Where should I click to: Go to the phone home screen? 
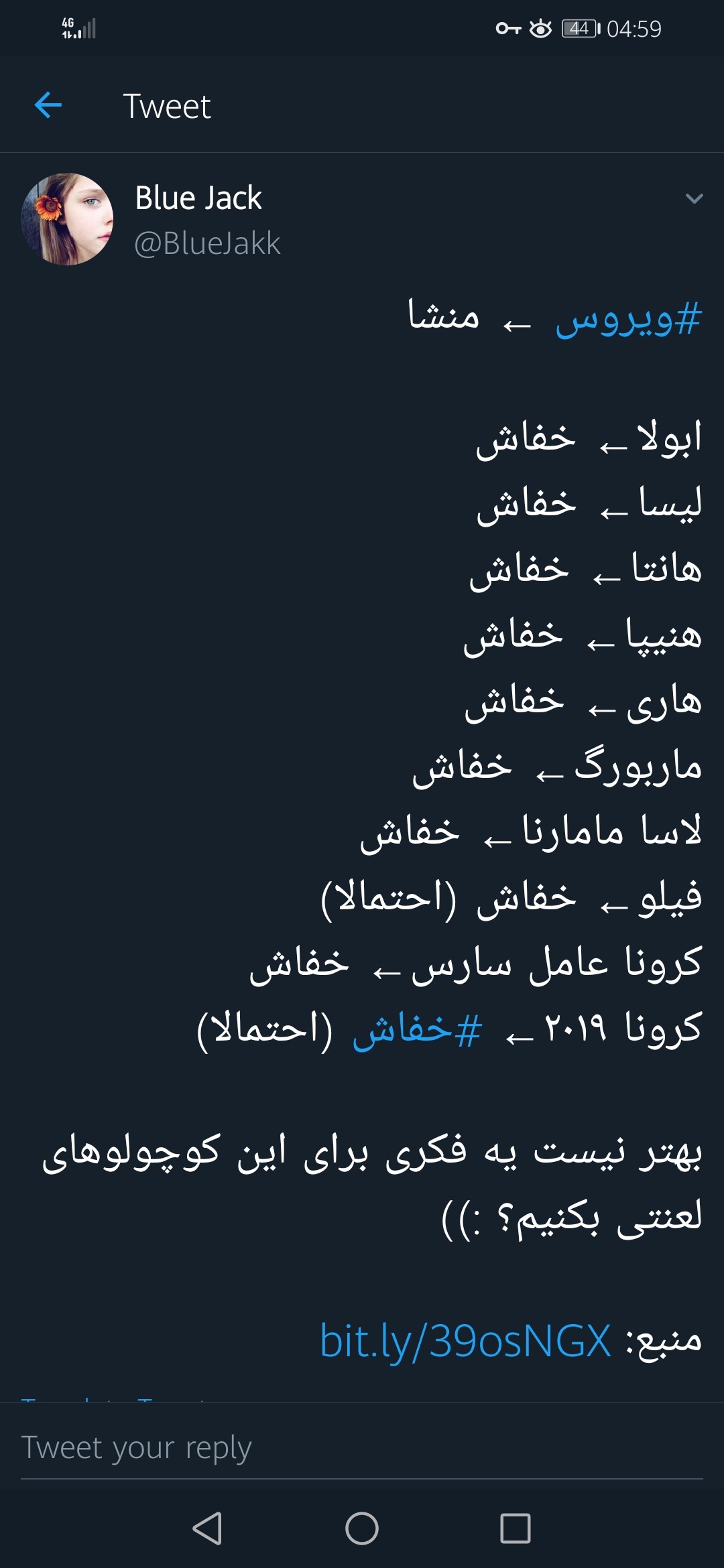[x=362, y=1528]
